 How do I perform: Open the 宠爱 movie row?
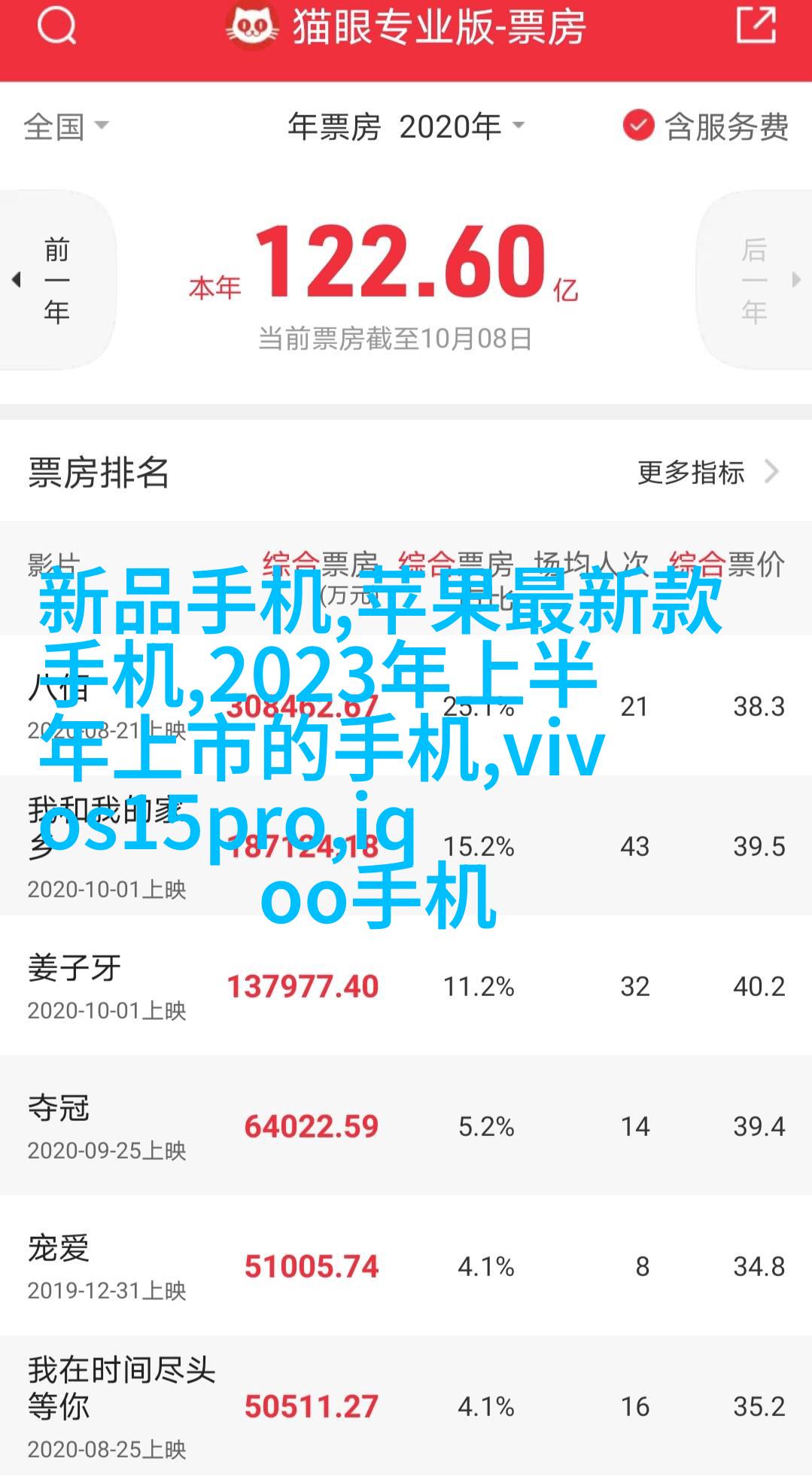point(406,1265)
